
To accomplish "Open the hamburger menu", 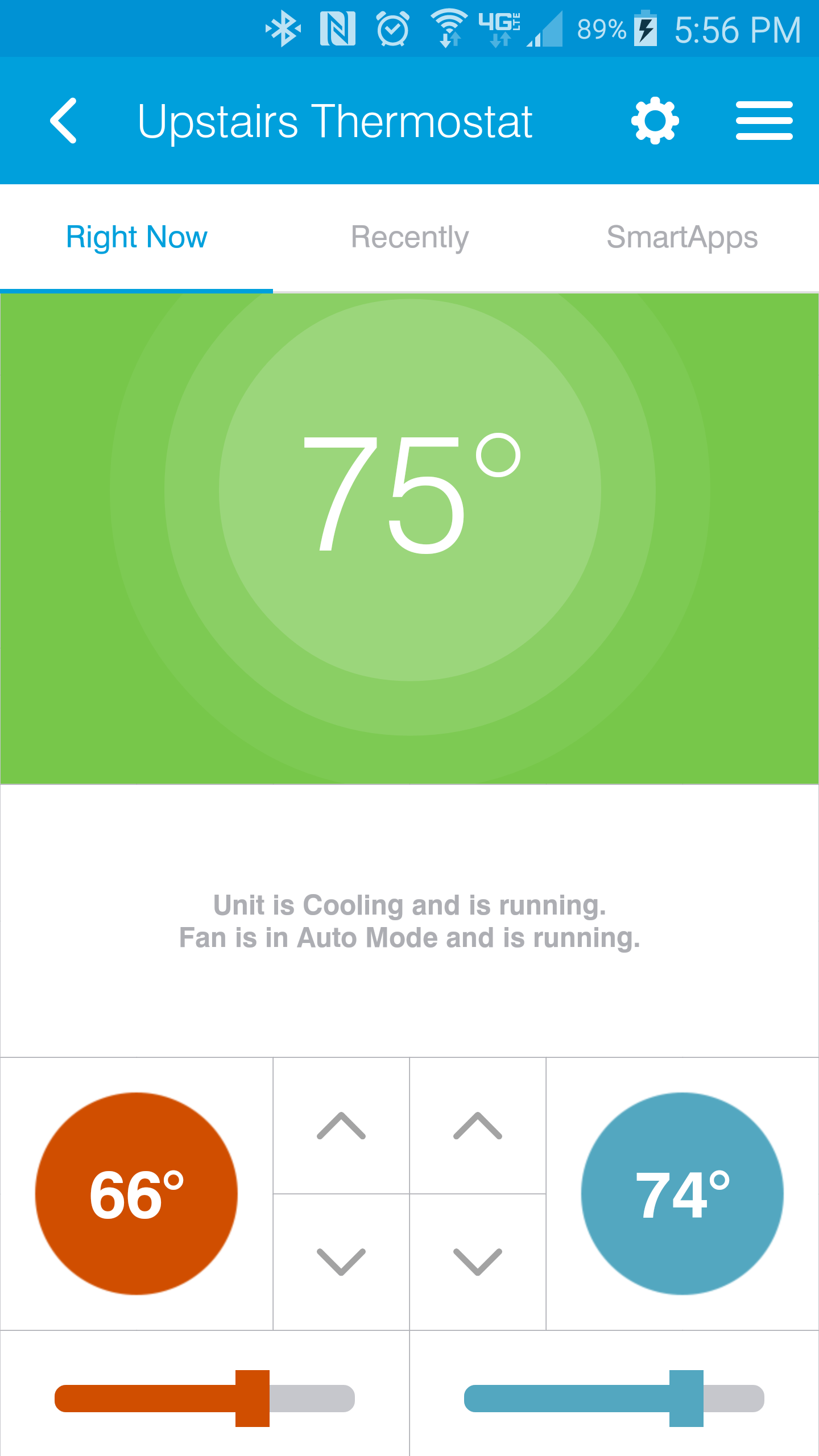I will click(x=764, y=121).
